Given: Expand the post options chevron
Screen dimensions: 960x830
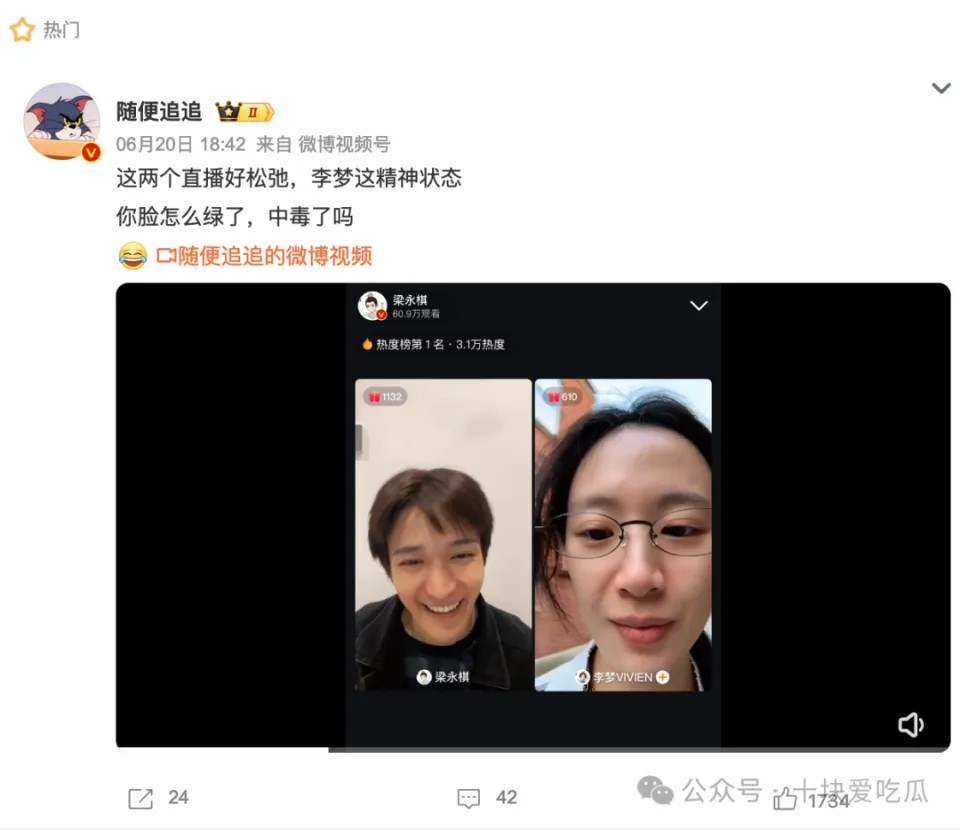Looking at the screenshot, I should pos(940,88).
